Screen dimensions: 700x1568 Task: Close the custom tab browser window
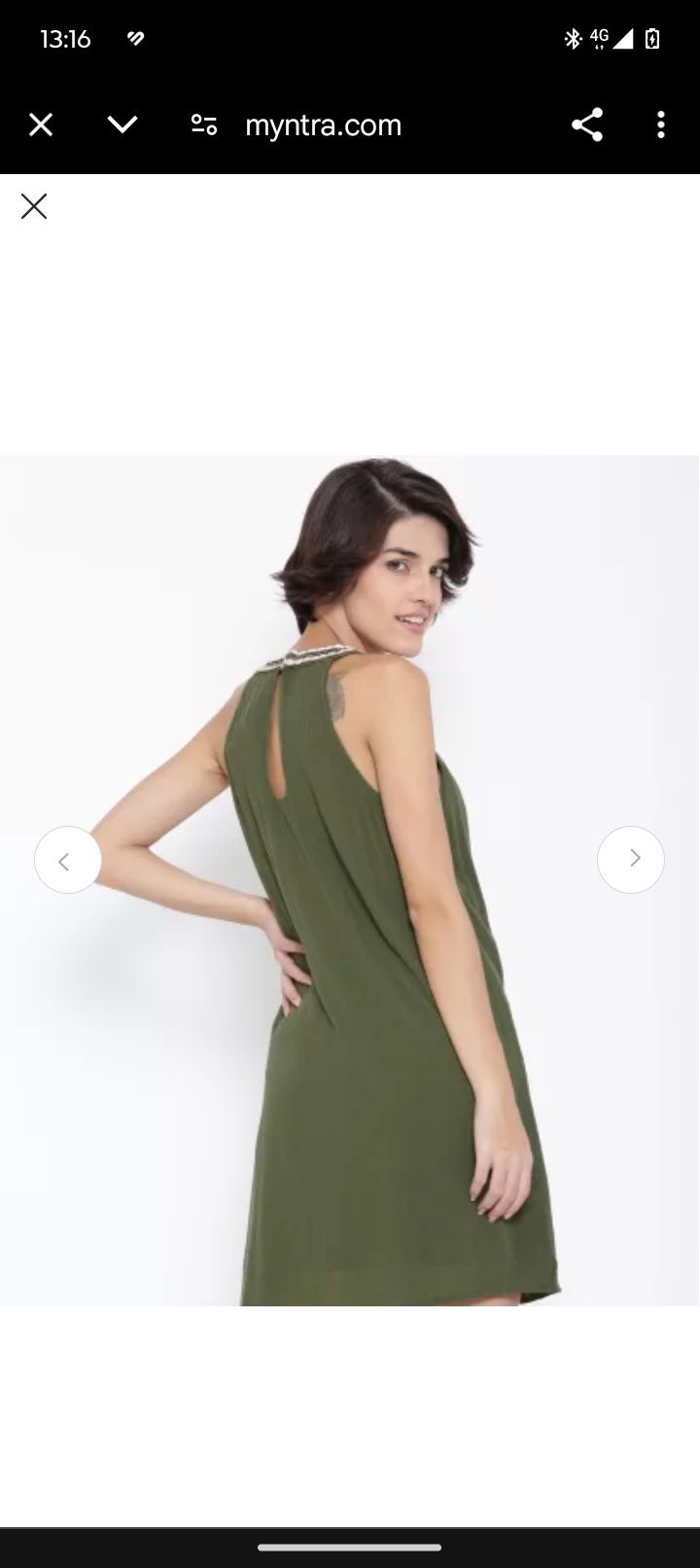[41, 125]
